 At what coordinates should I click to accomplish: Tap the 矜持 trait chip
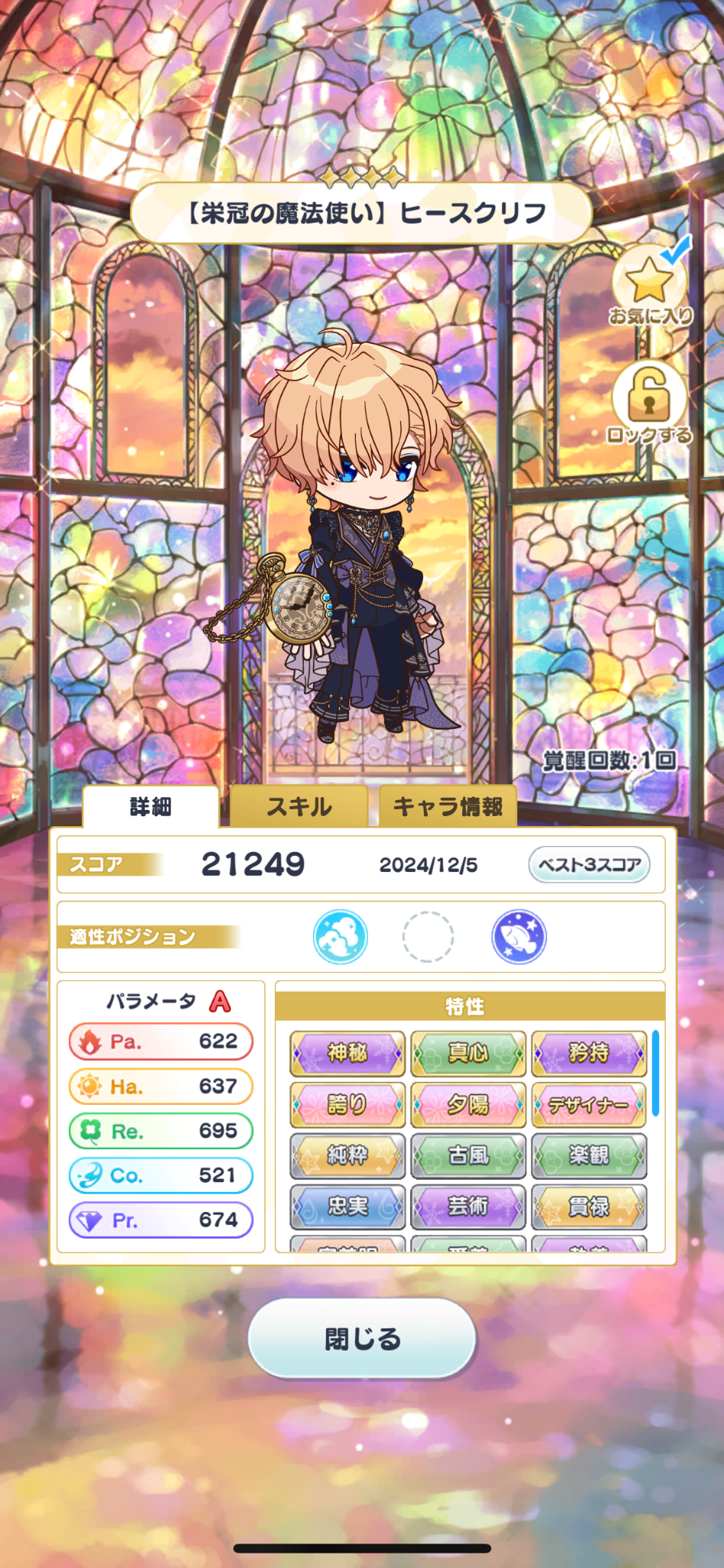point(589,1053)
